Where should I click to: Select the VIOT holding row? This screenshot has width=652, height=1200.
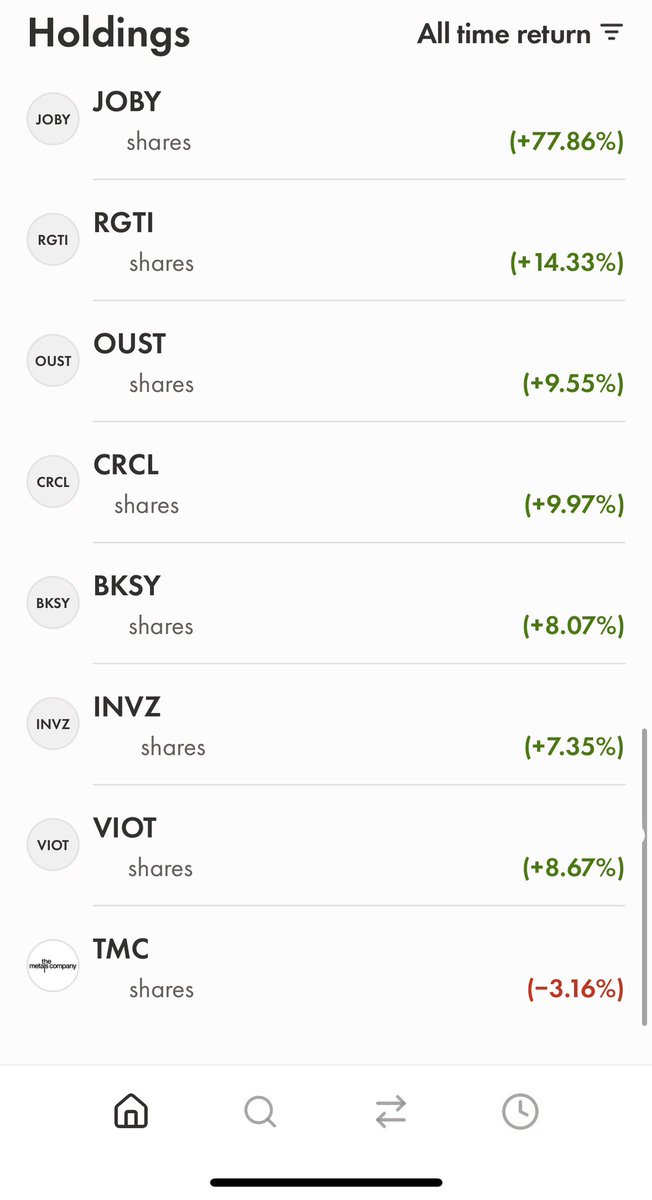pos(326,846)
